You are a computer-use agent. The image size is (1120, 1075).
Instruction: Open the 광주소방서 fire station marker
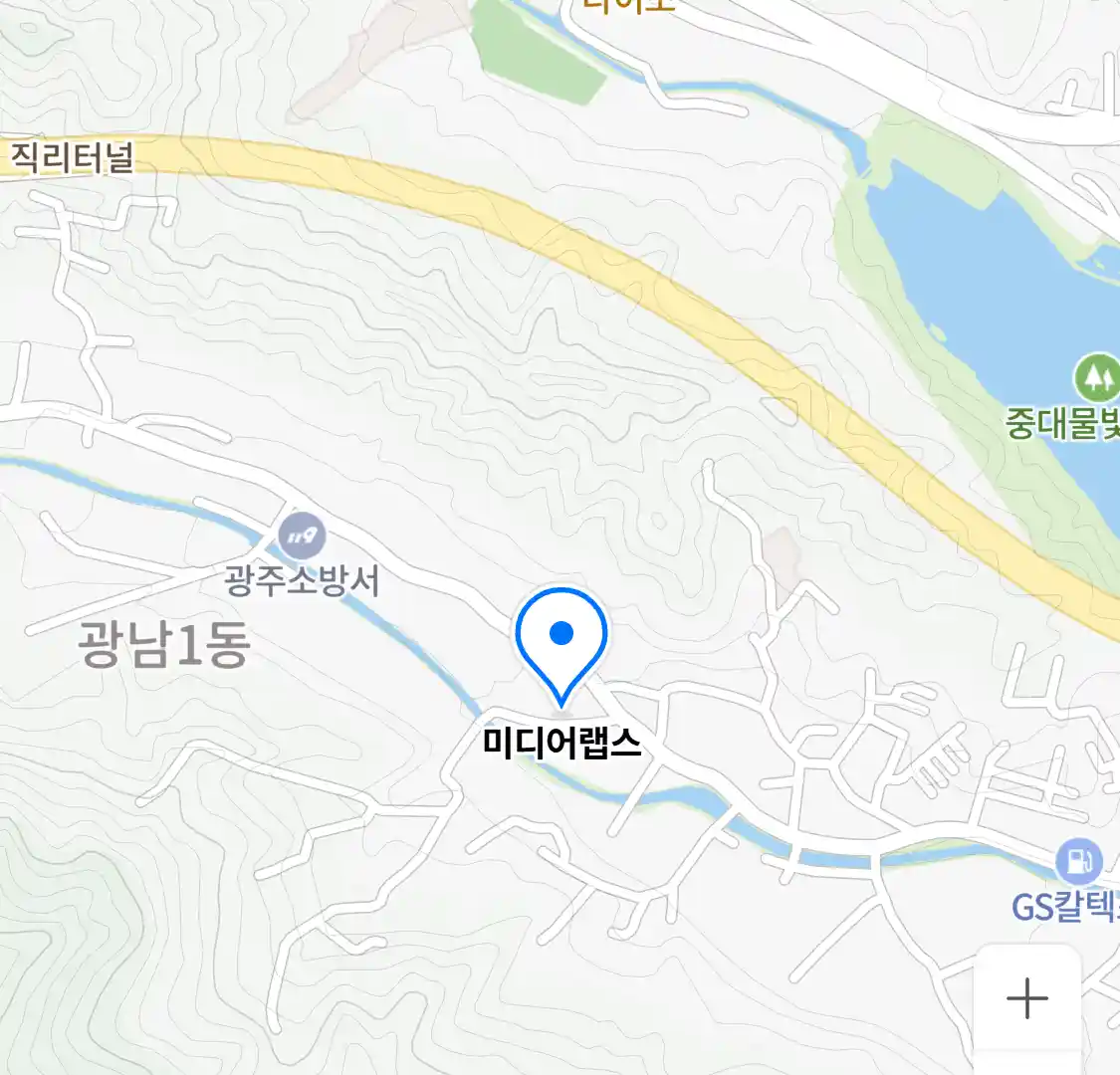pos(302,537)
